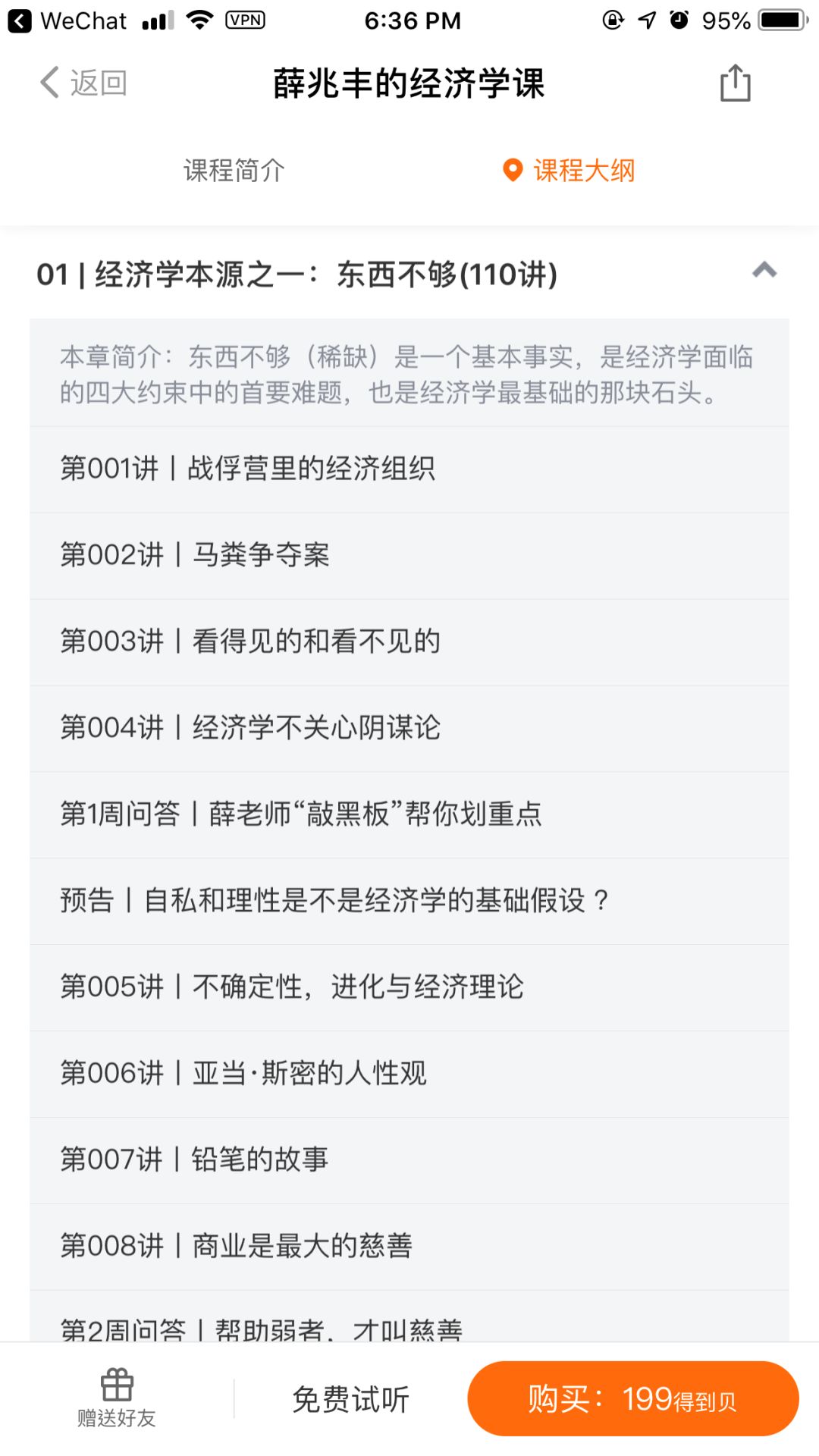Collapse chapter 01 经济学本源之一
The width and height of the screenshot is (819, 1456).
point(764,270)
